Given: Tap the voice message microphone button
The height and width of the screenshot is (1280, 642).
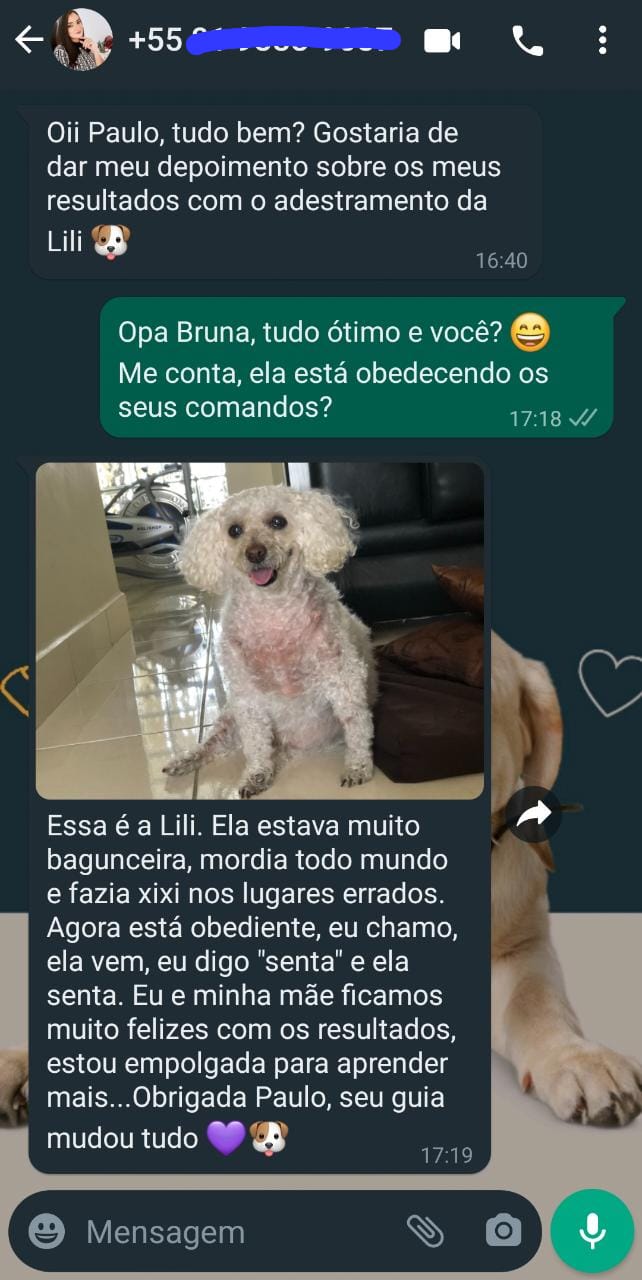Looking at the screenshot, I should pyautogui.click(x=592, y=1231).
